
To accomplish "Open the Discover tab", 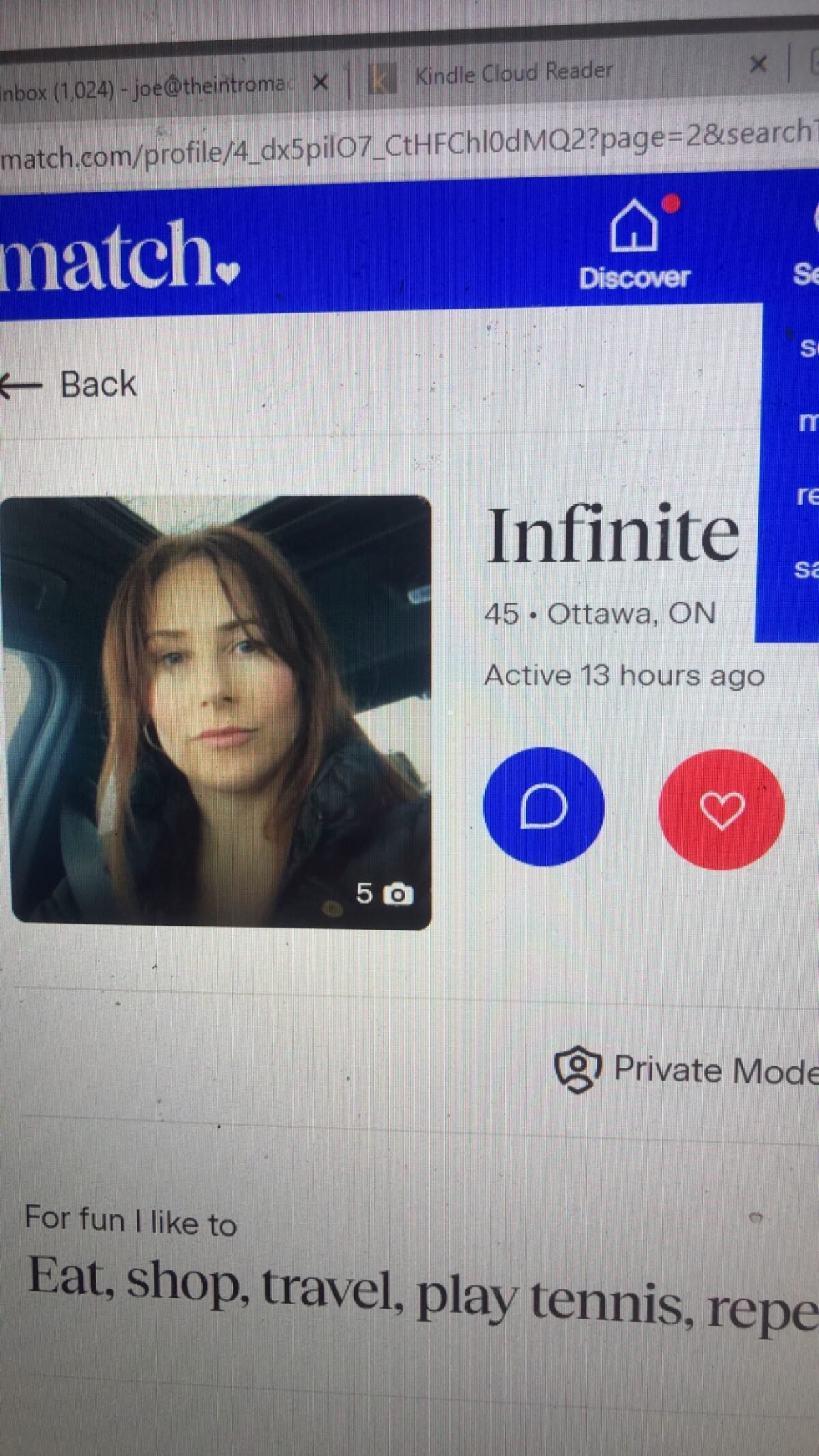I will (634, 245).
